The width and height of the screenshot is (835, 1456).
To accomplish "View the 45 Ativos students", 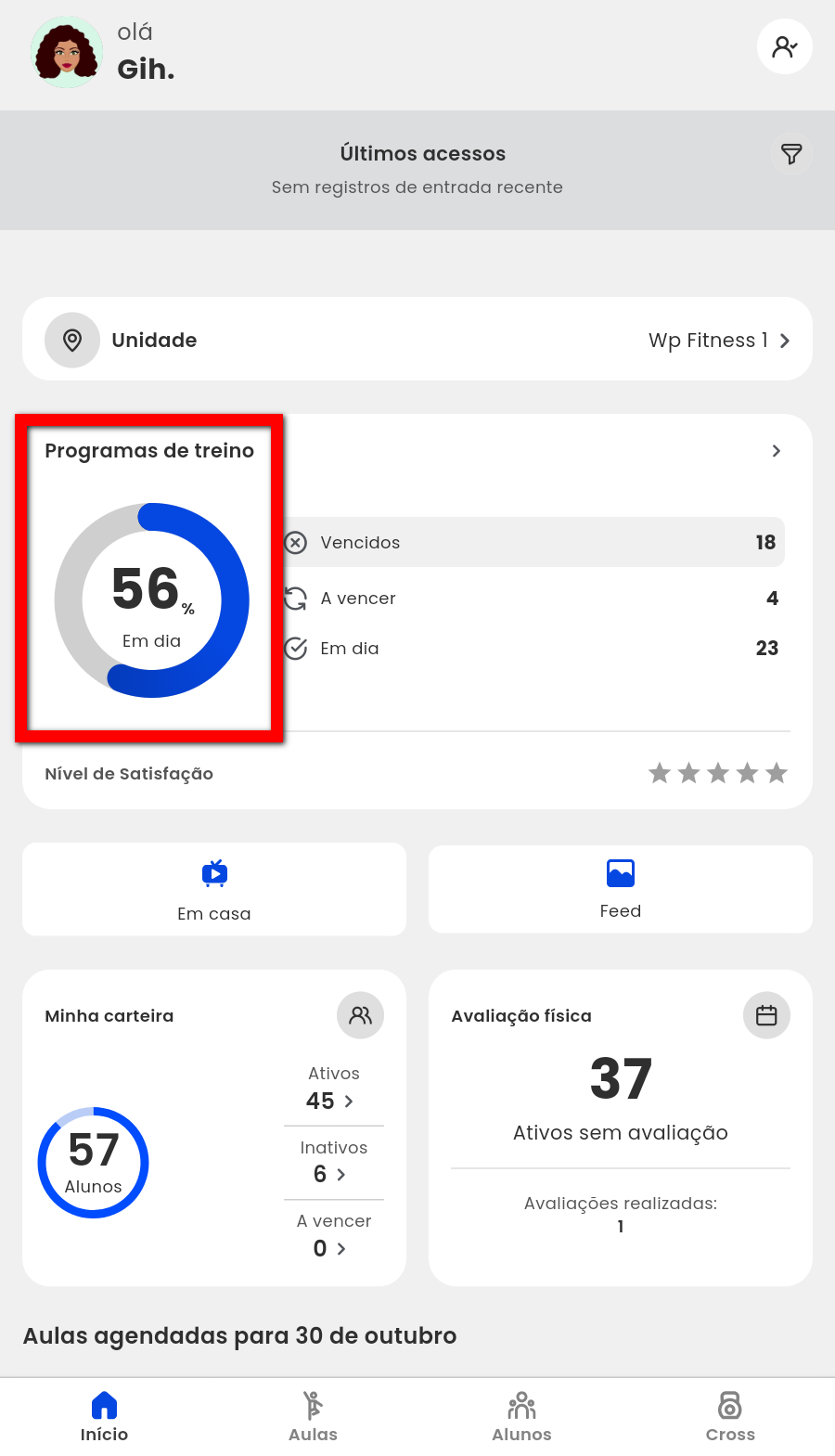I will (331, 1101).
